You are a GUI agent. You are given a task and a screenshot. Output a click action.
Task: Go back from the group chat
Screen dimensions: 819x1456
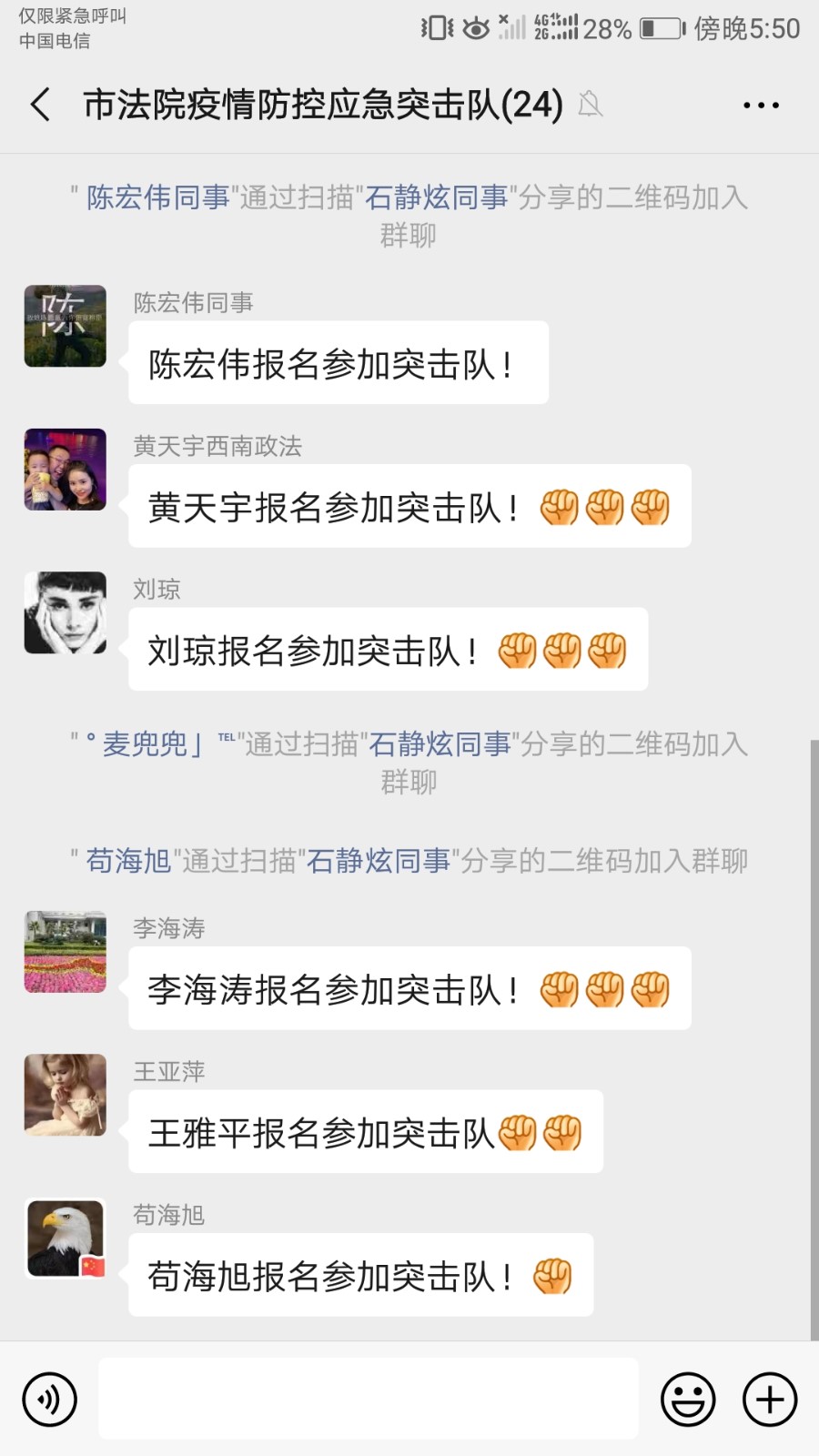(41, 105)
